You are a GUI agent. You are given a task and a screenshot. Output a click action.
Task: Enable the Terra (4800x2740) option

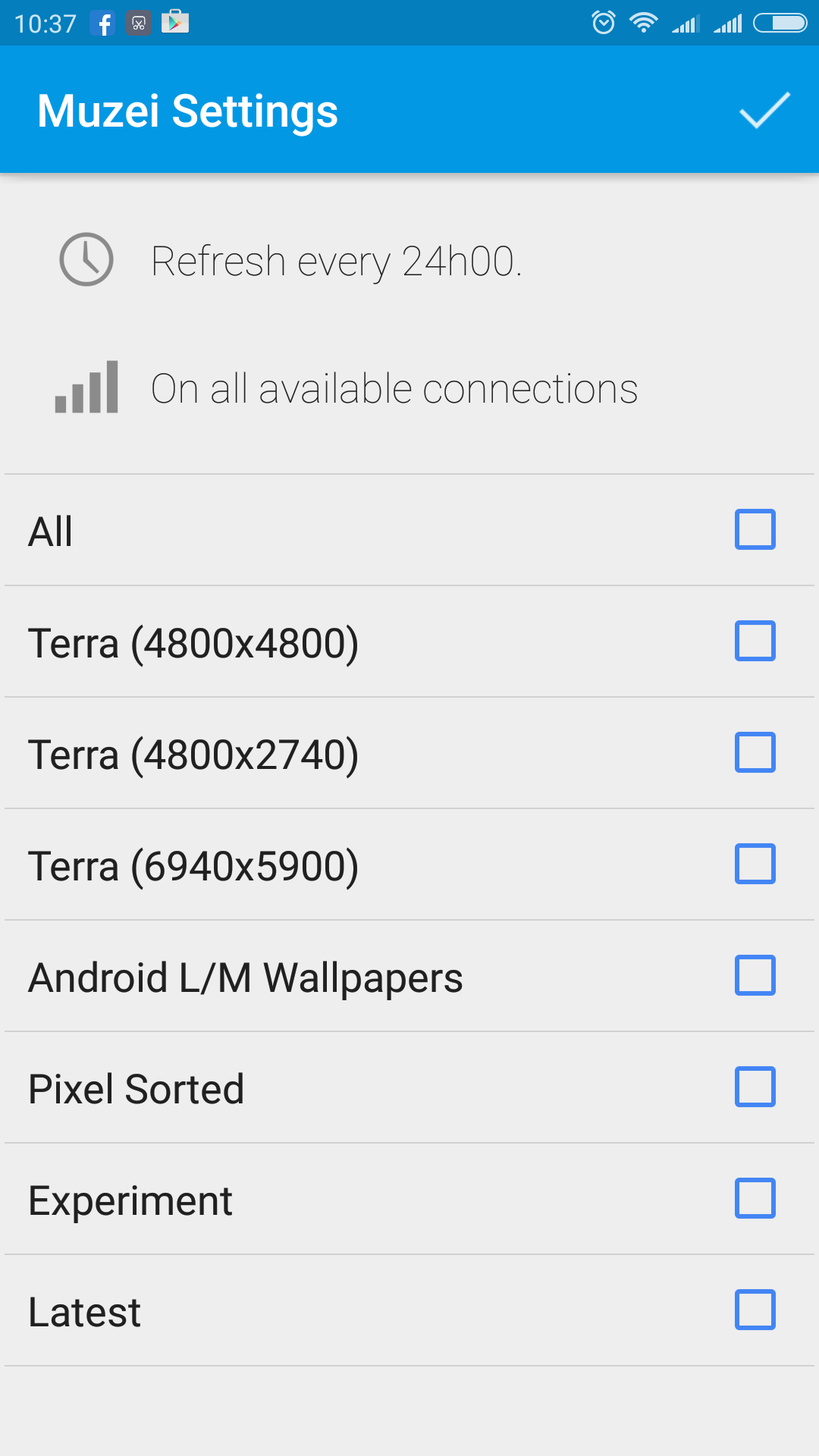pyautogui.click(x=755, y=752)
